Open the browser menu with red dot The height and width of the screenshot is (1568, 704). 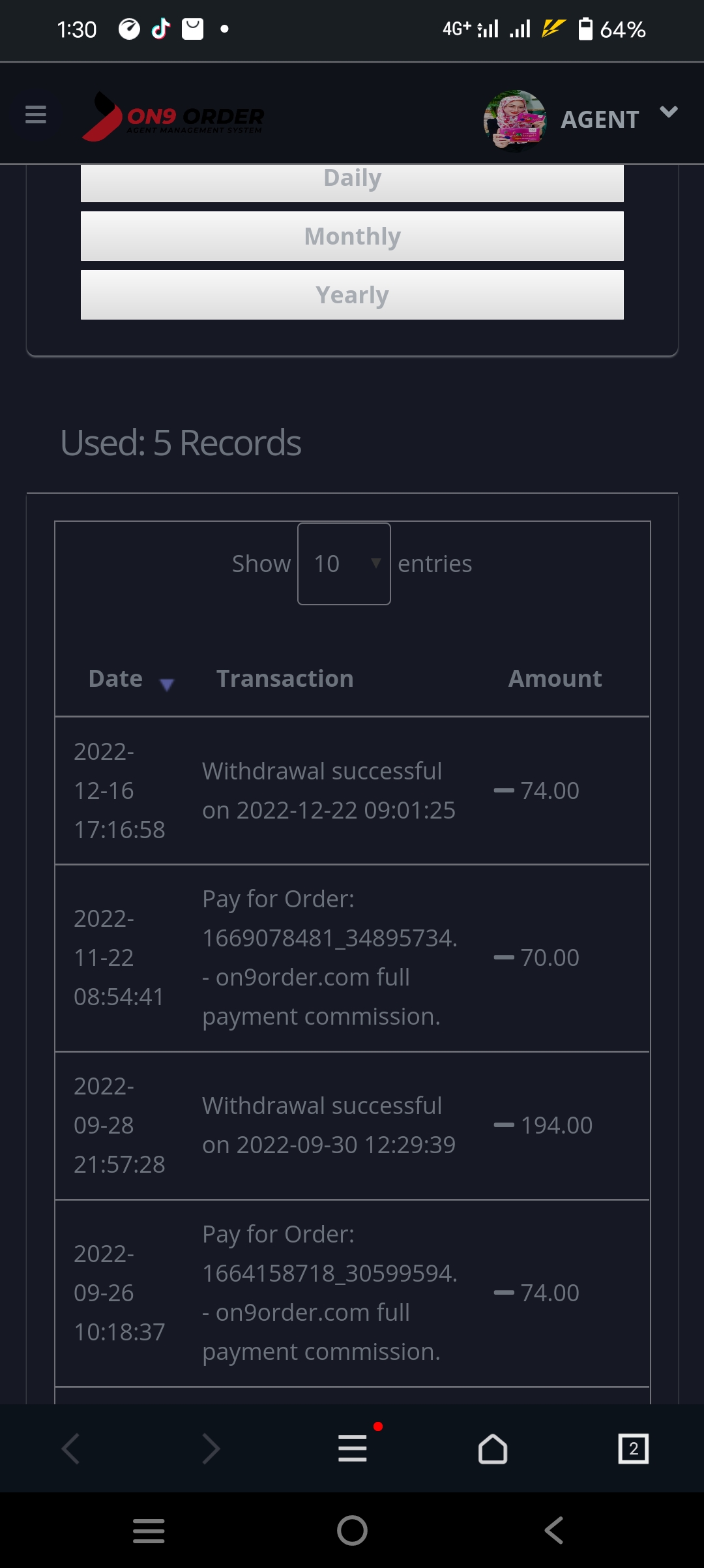coord(353,1447)
